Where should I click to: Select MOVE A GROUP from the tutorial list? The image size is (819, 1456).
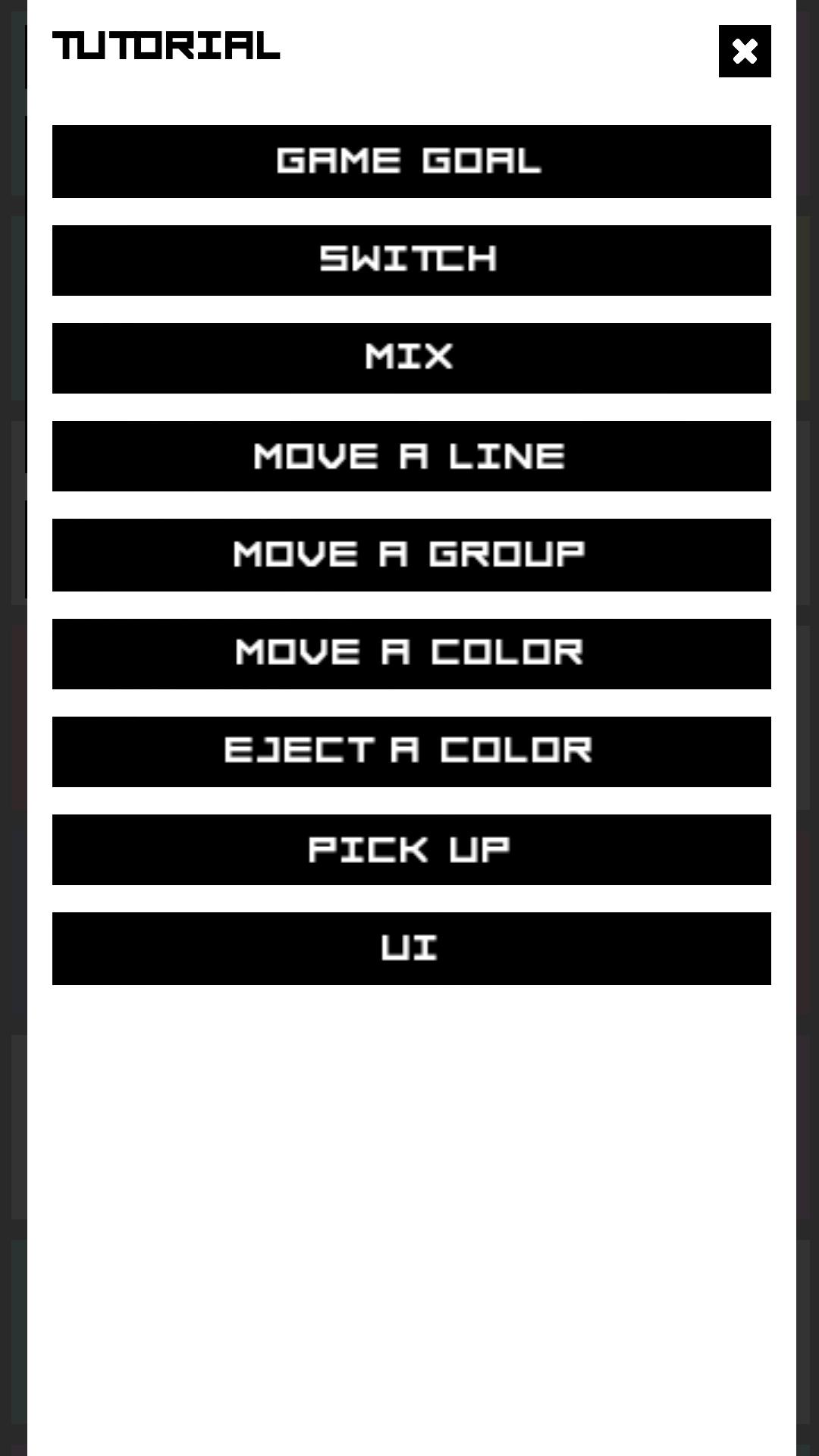[x=409, y=554]
